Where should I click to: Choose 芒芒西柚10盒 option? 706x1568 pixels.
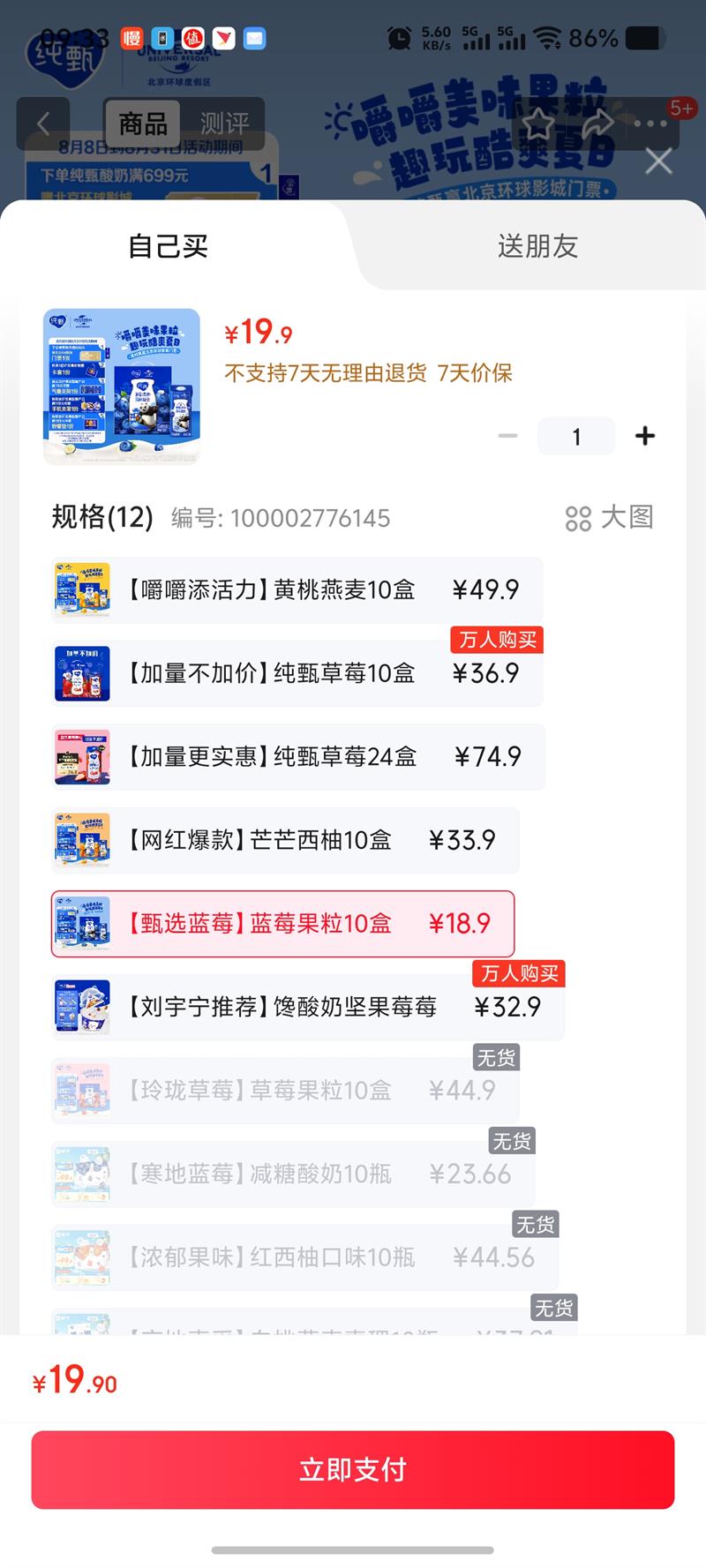[x=285, y=840]
